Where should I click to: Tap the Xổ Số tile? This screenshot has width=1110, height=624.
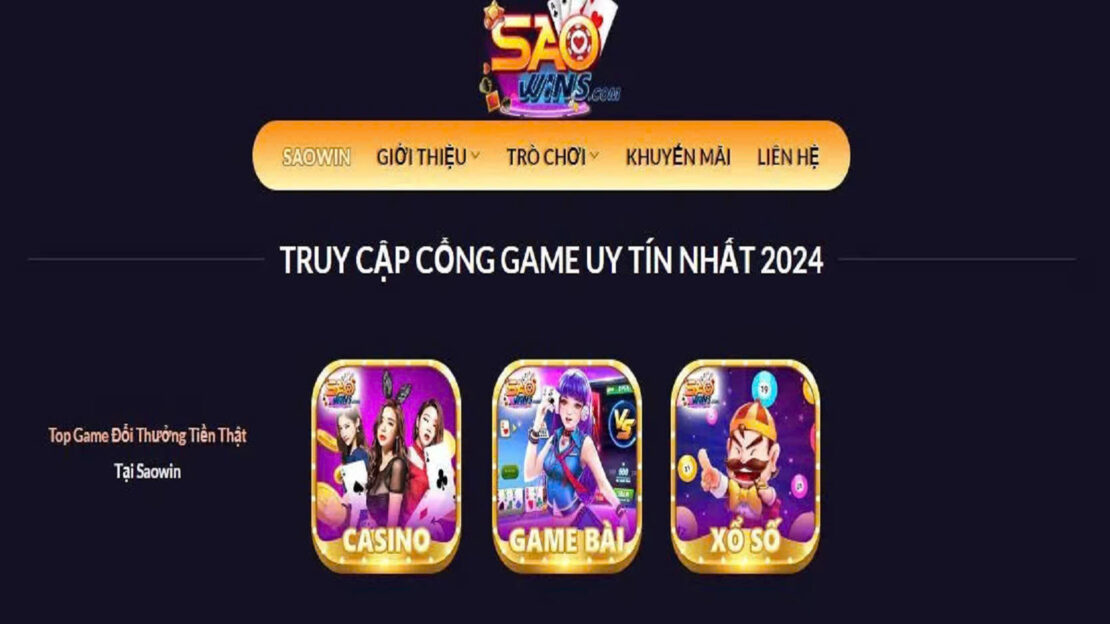point(745,465)
